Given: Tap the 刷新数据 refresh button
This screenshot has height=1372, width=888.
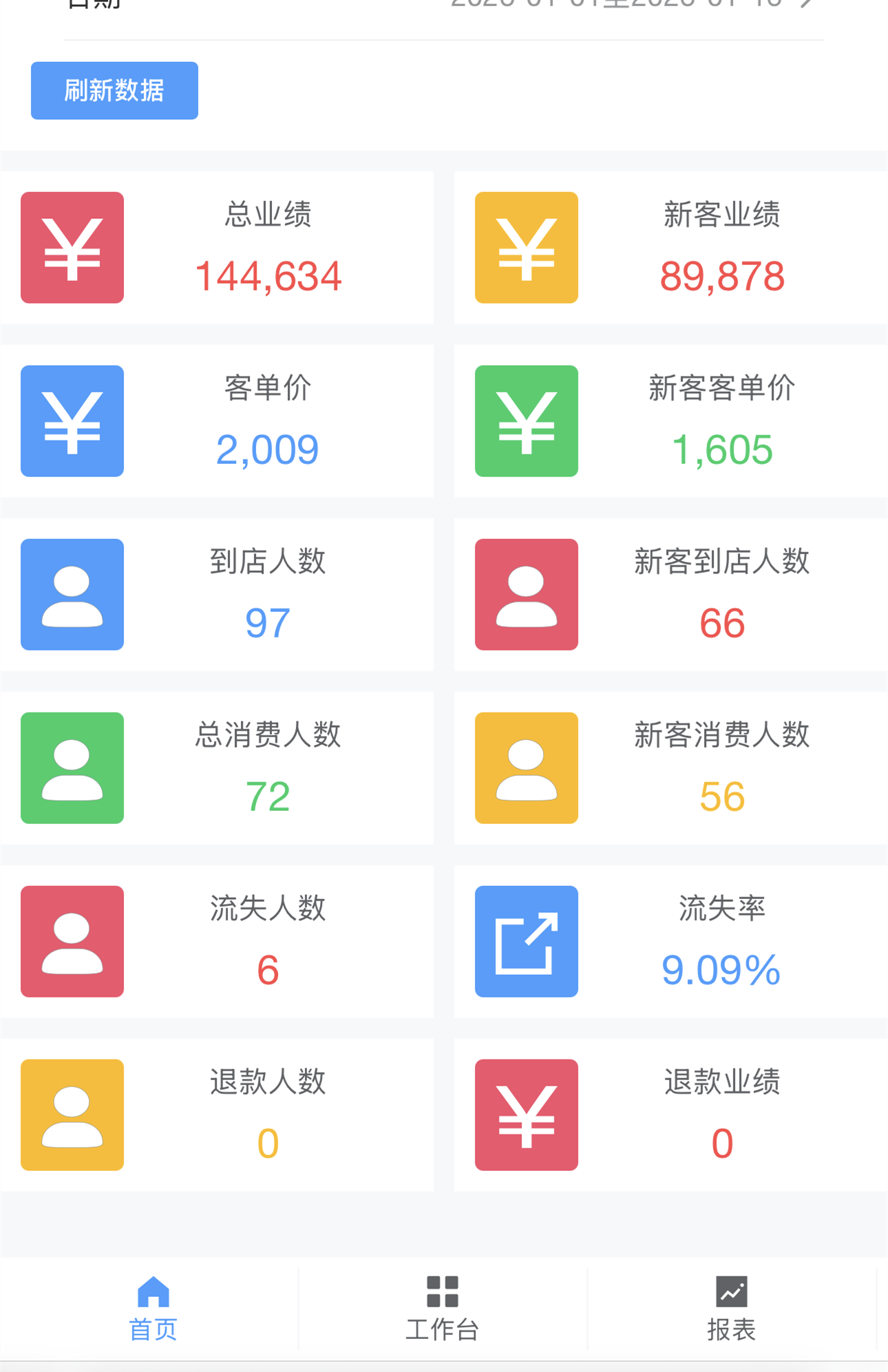Looking at the screenshot, I should click(114, 90).
